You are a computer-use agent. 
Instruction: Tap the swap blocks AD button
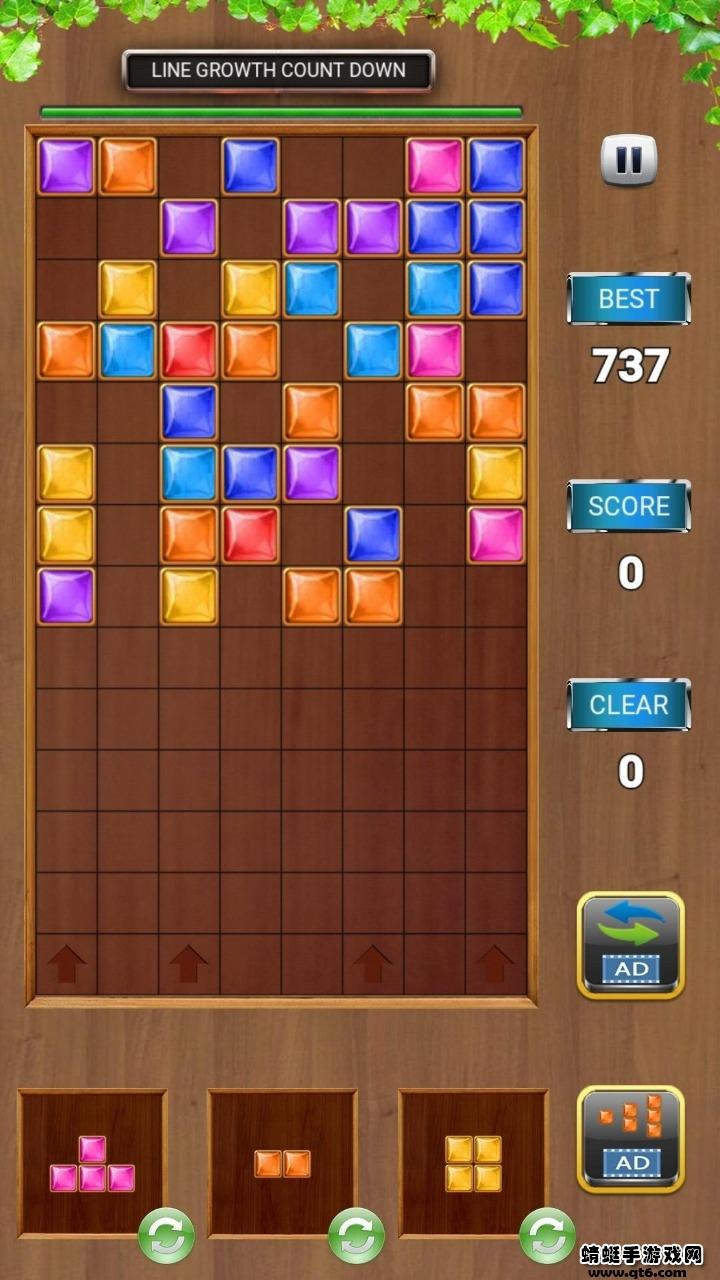coord(631,945)
